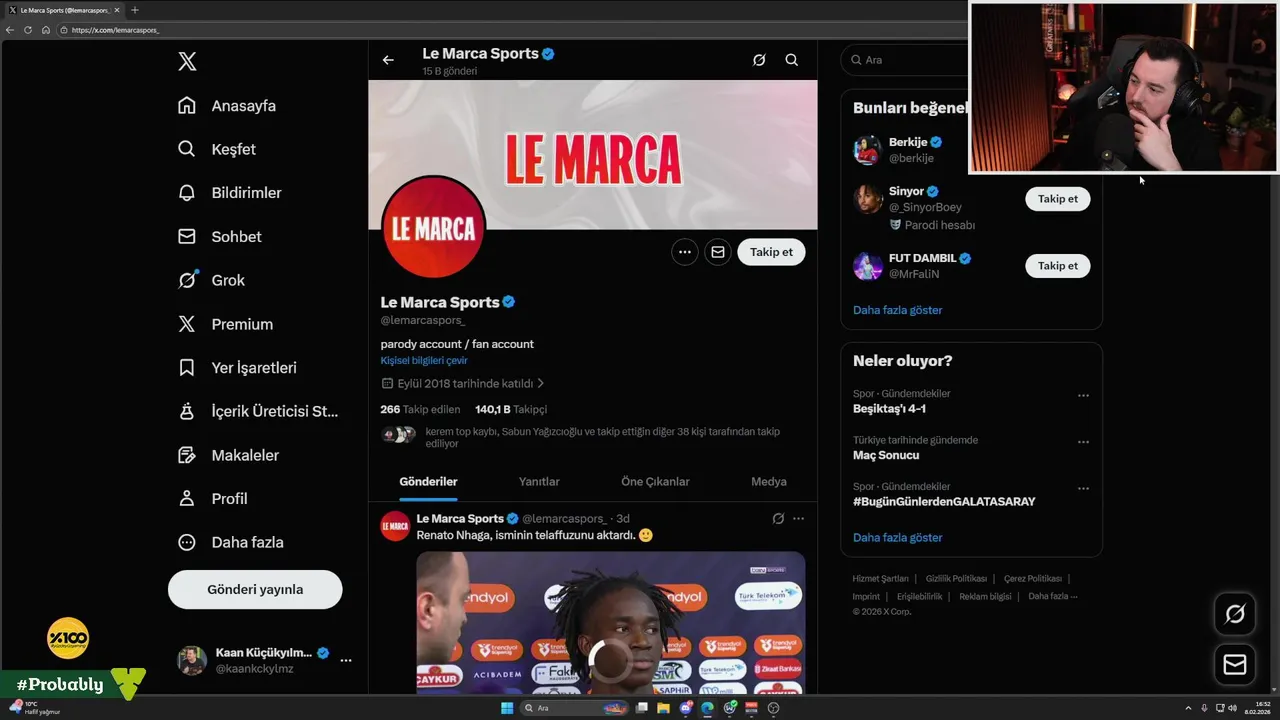Switch to the Medya tab
The width and height of the screenshot is (1280, 720).
(x=768, y=481)
